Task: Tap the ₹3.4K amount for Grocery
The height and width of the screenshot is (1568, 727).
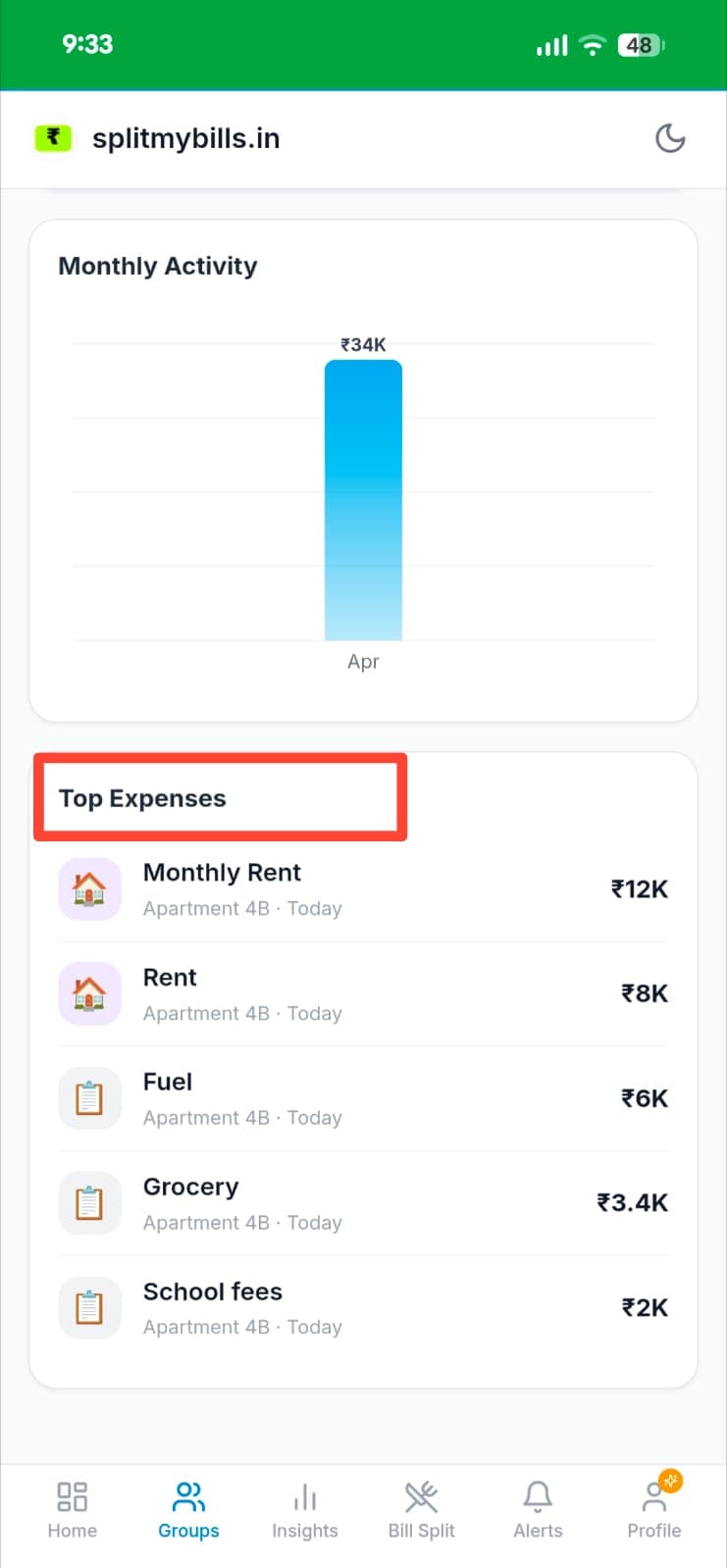Action: [x=632, y=1202]
